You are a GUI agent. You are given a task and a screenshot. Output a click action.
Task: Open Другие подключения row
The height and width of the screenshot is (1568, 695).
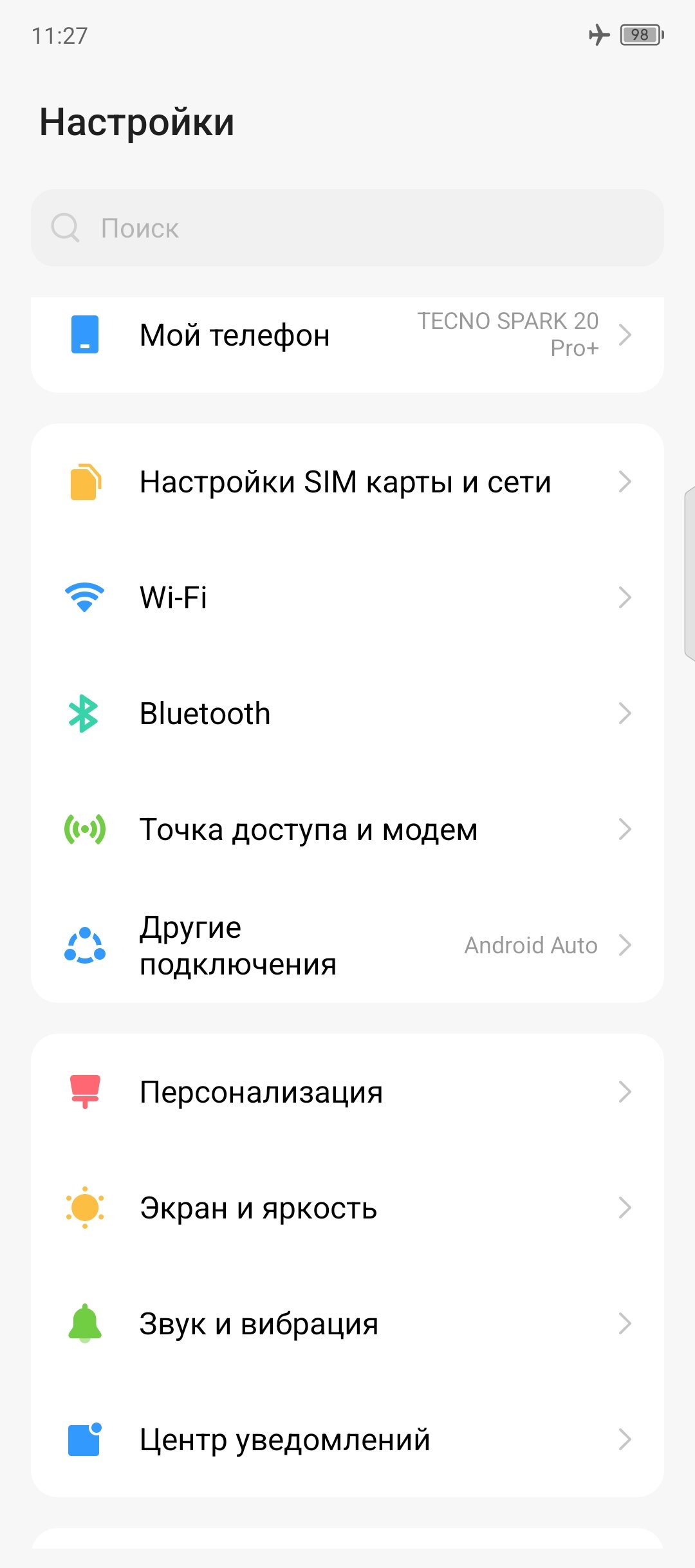tap(347, 945)
